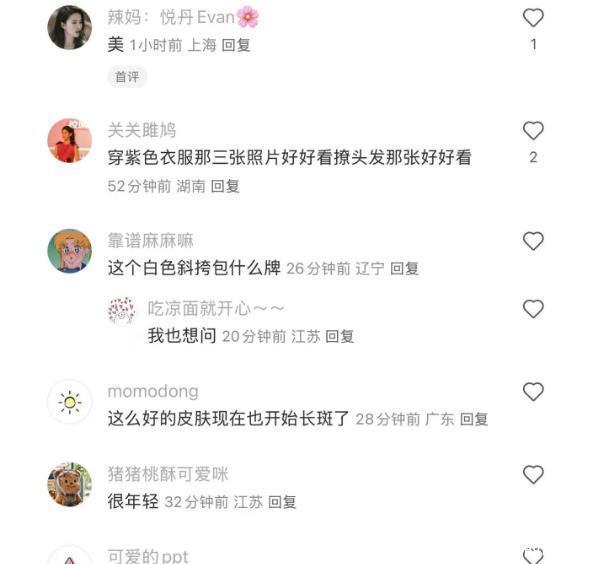This screenshot has height=564, width=601.
Task: Reply to momodong's comment
Action: [474, 420]
